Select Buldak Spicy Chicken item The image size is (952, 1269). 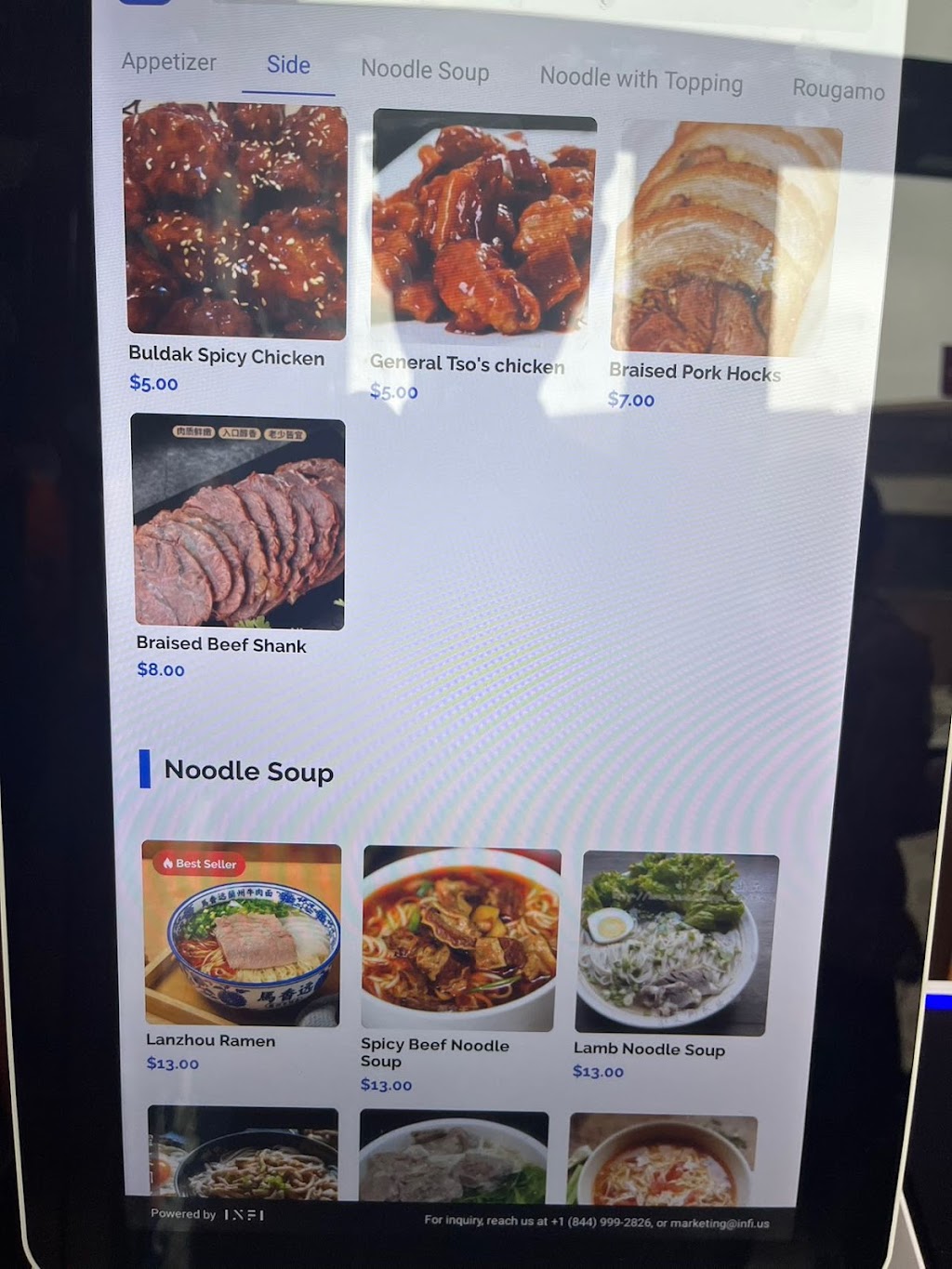(x=236, y=221)
